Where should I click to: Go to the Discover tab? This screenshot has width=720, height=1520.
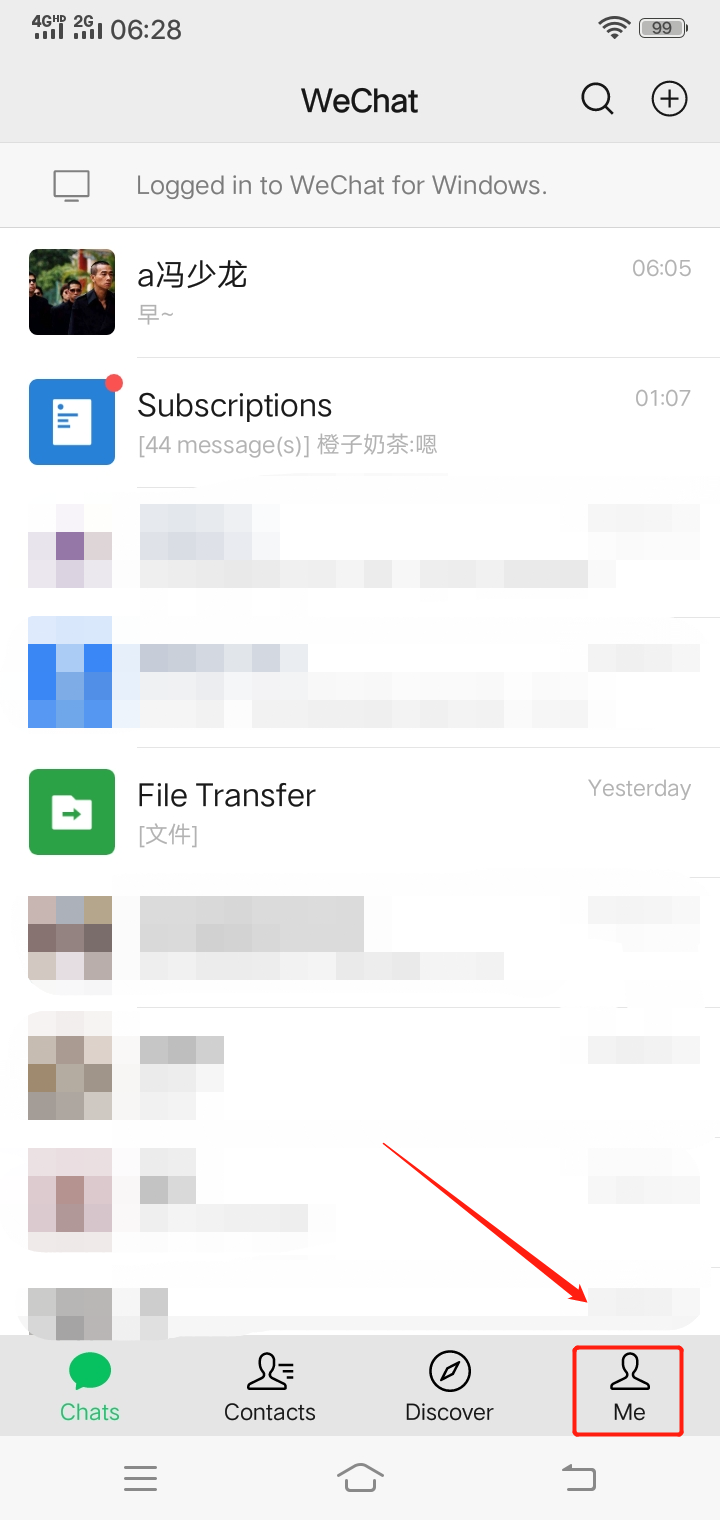pyautogui.click(x=449, y=1387)
